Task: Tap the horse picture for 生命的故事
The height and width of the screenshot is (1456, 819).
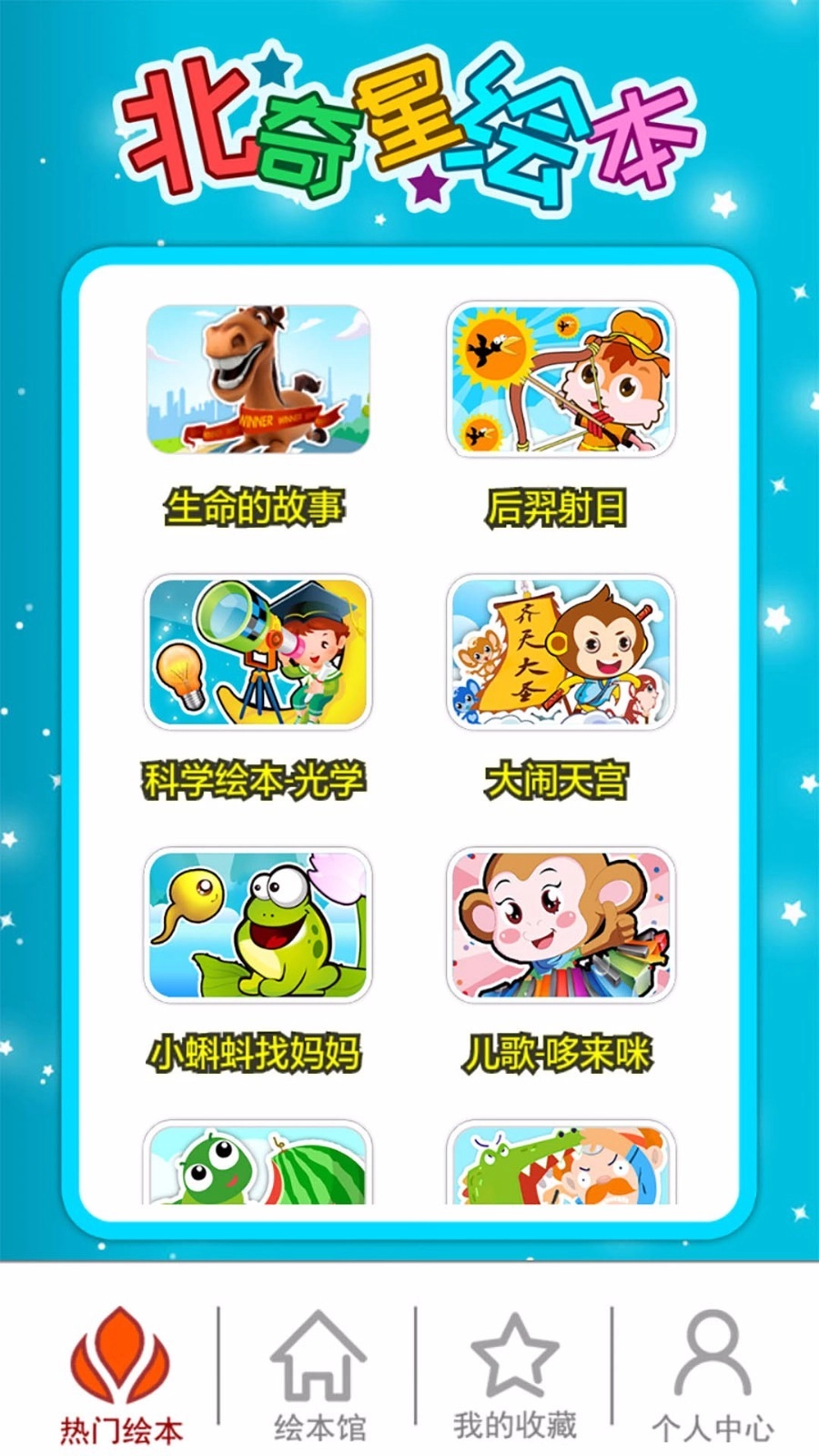Action: coord(258,380)
